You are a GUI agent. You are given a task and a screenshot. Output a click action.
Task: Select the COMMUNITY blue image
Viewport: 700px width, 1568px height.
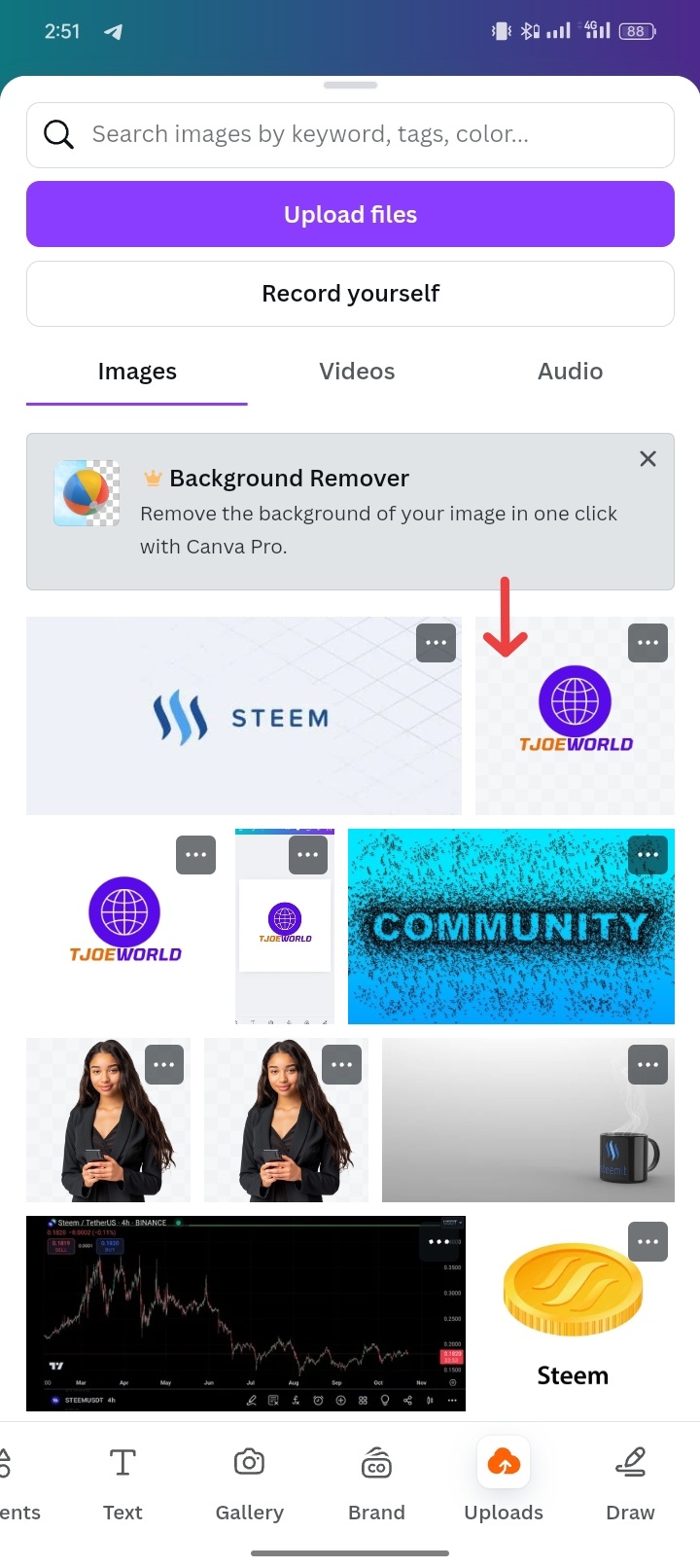pyautogui.click(x=511, y=927)
